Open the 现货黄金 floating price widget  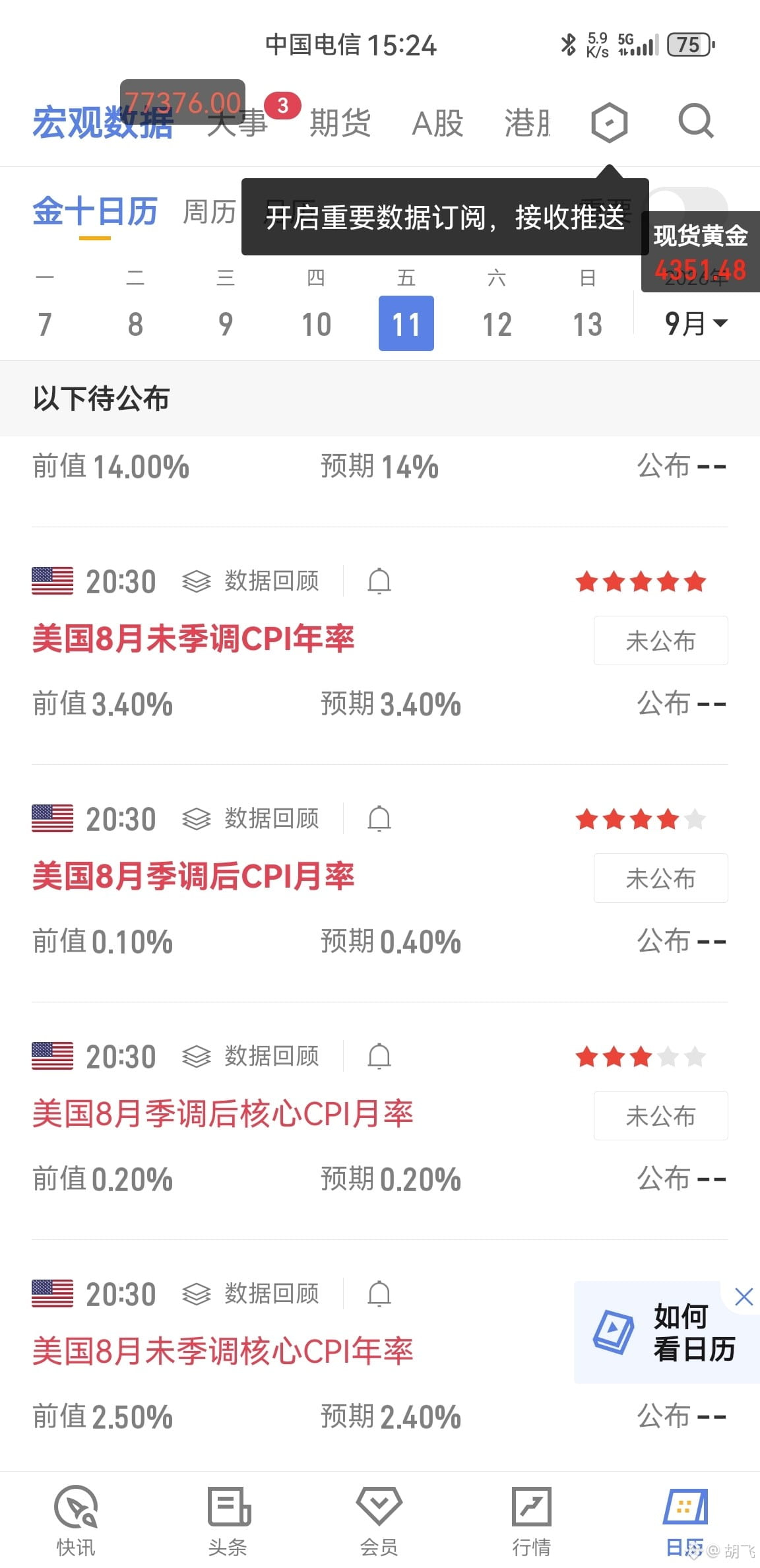tap(701, 252)
